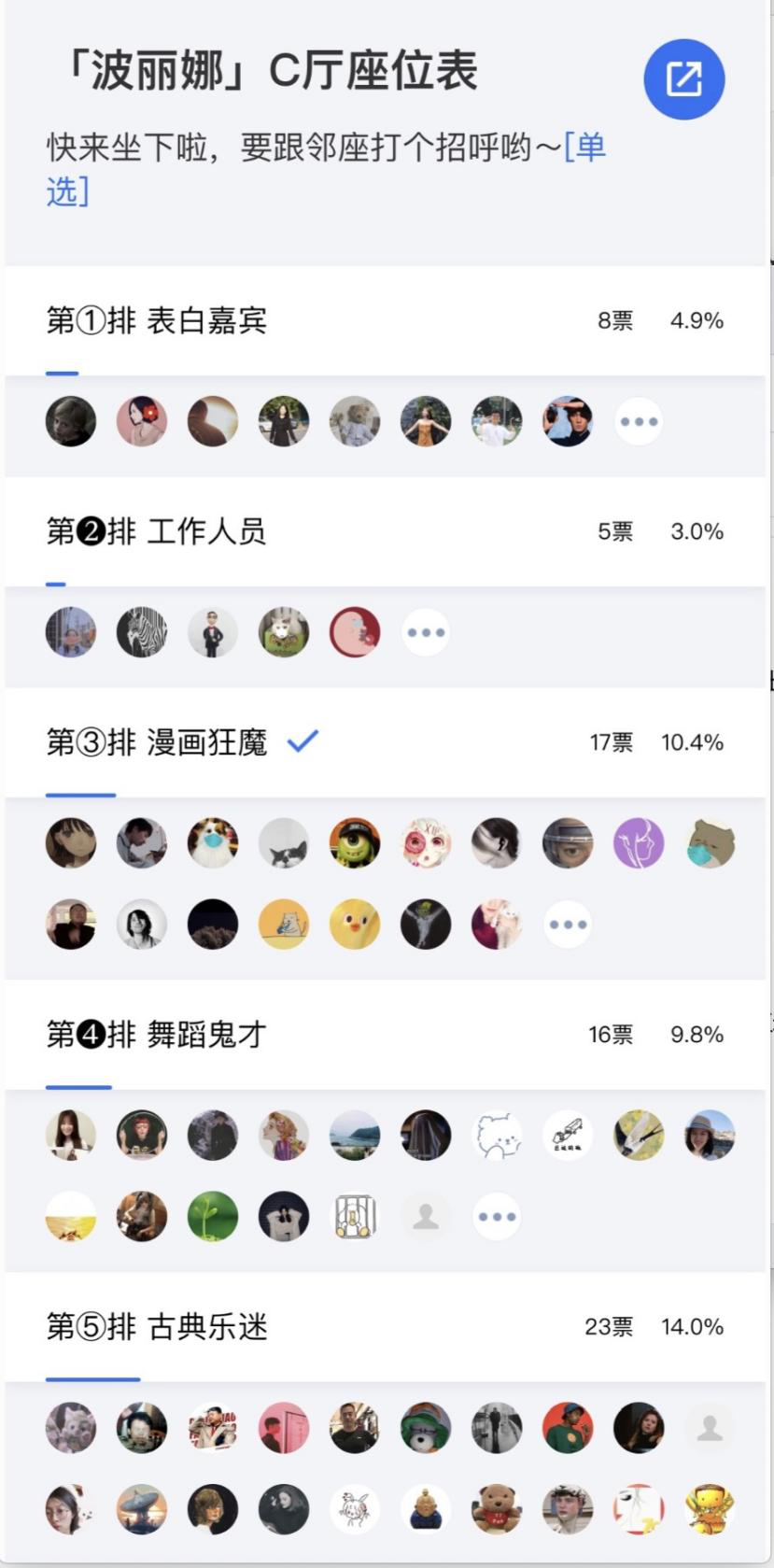Open the red teddy bear avatar in 古典乐迷
The height and width of the screenshot is (1568, 774).
497,1509
